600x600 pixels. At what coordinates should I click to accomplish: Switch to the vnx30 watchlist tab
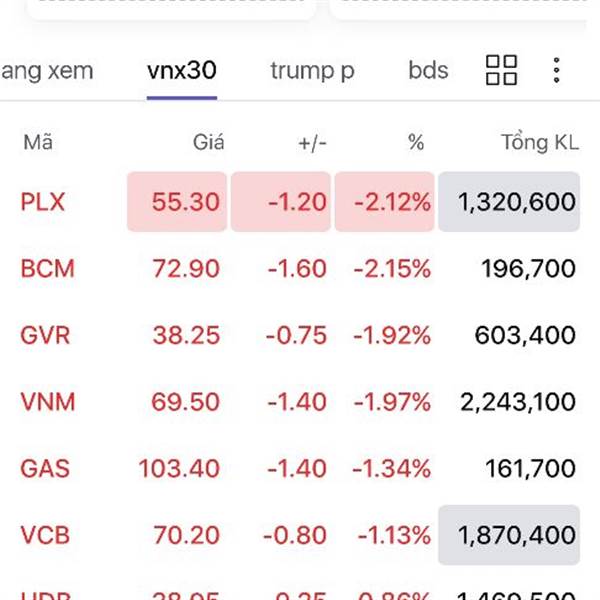[x=182, y=71]
